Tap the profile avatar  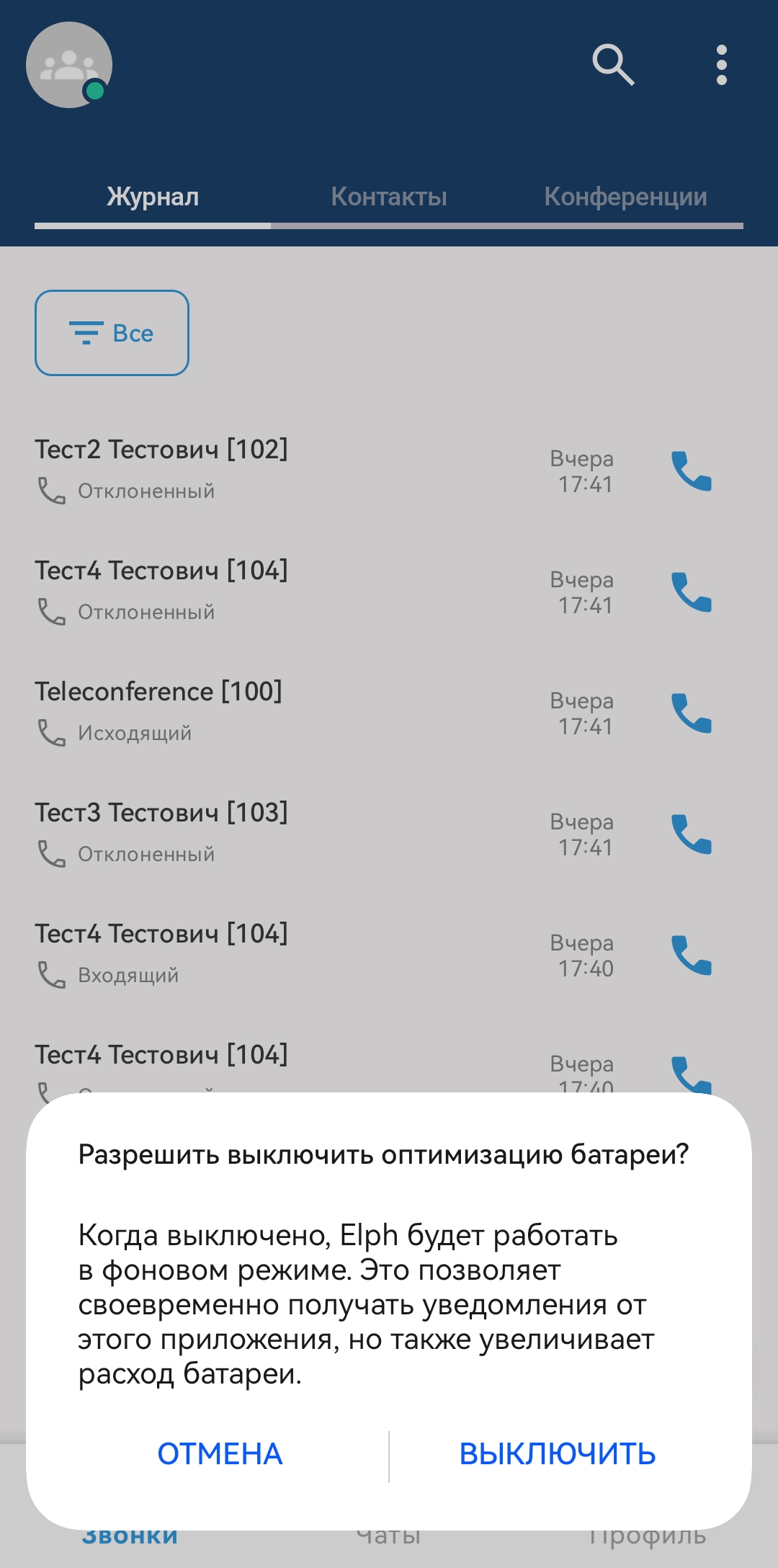(x=69, y=65)
